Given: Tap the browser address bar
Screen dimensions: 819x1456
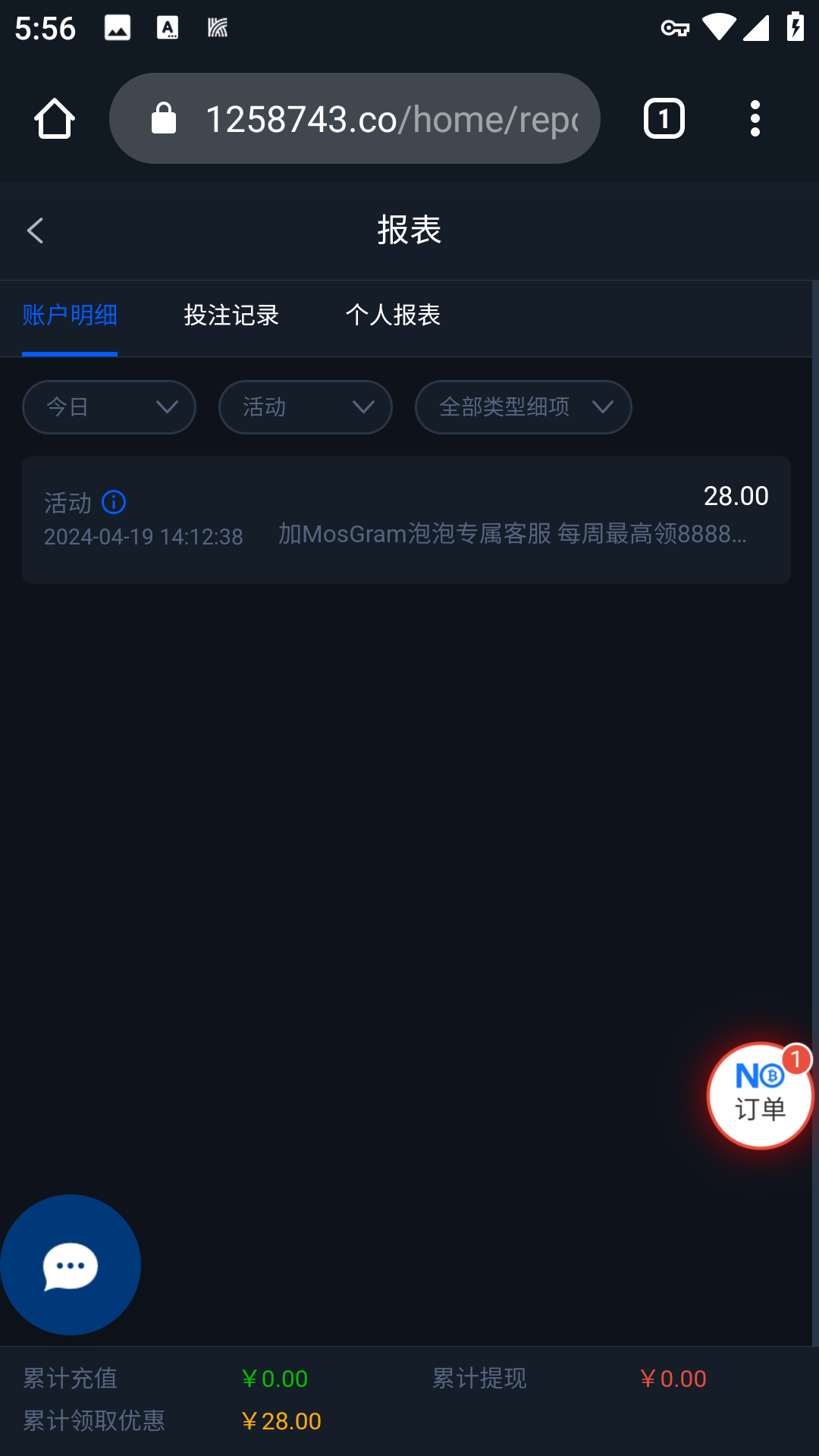Looking at the screenshot, I should (x=355, y=119).
